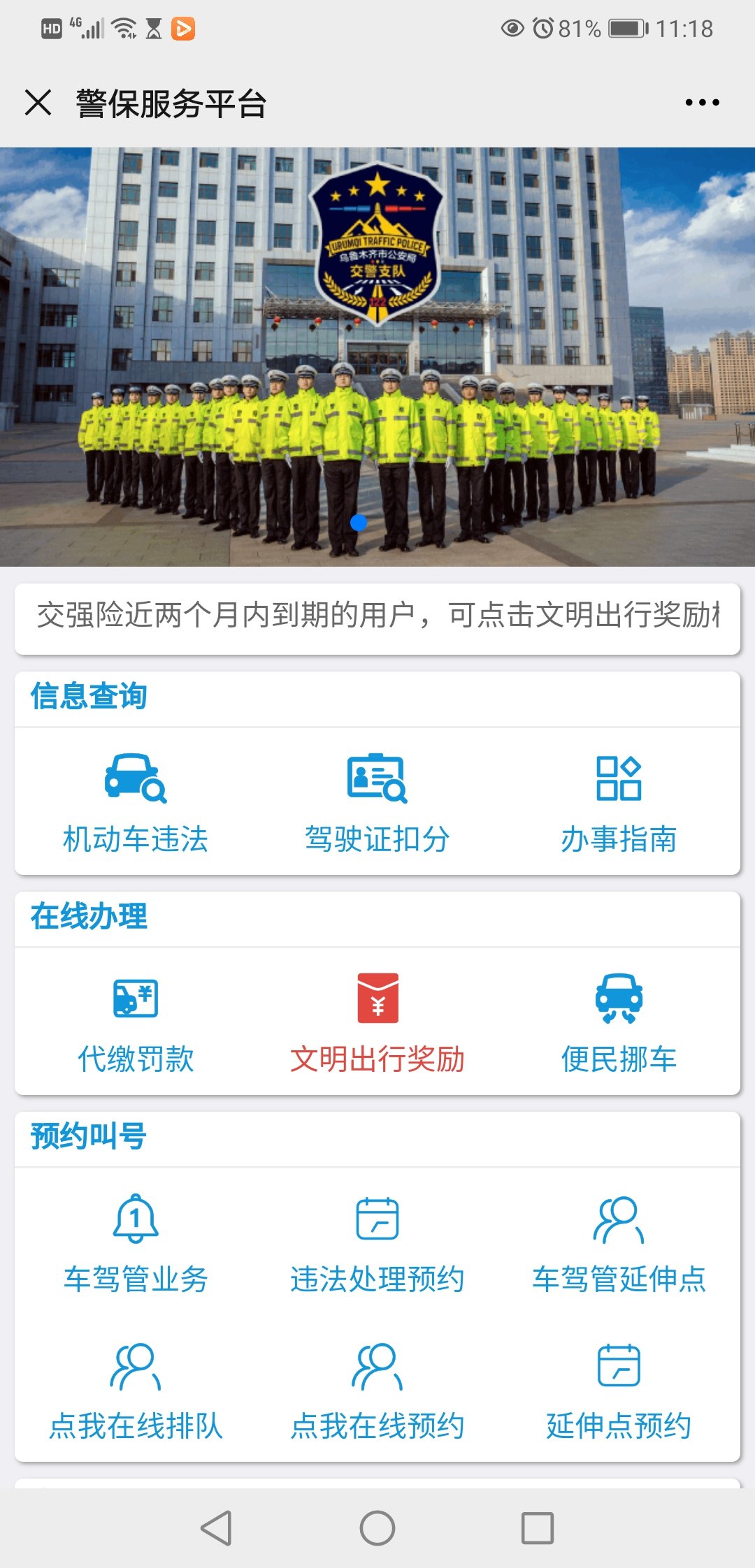Tap 点我在线排队
The height and width of the screenshot is (1568, 755).
136,1392
